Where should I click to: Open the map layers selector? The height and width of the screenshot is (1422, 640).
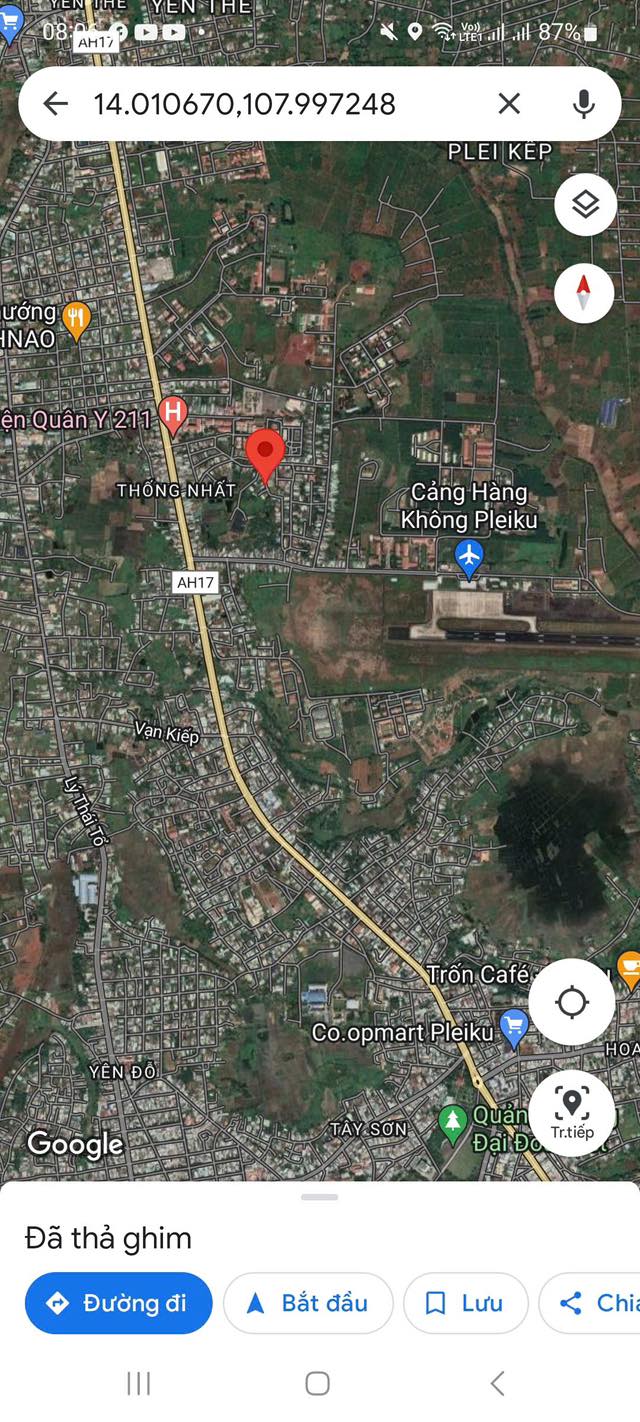[x=585, y=205]
